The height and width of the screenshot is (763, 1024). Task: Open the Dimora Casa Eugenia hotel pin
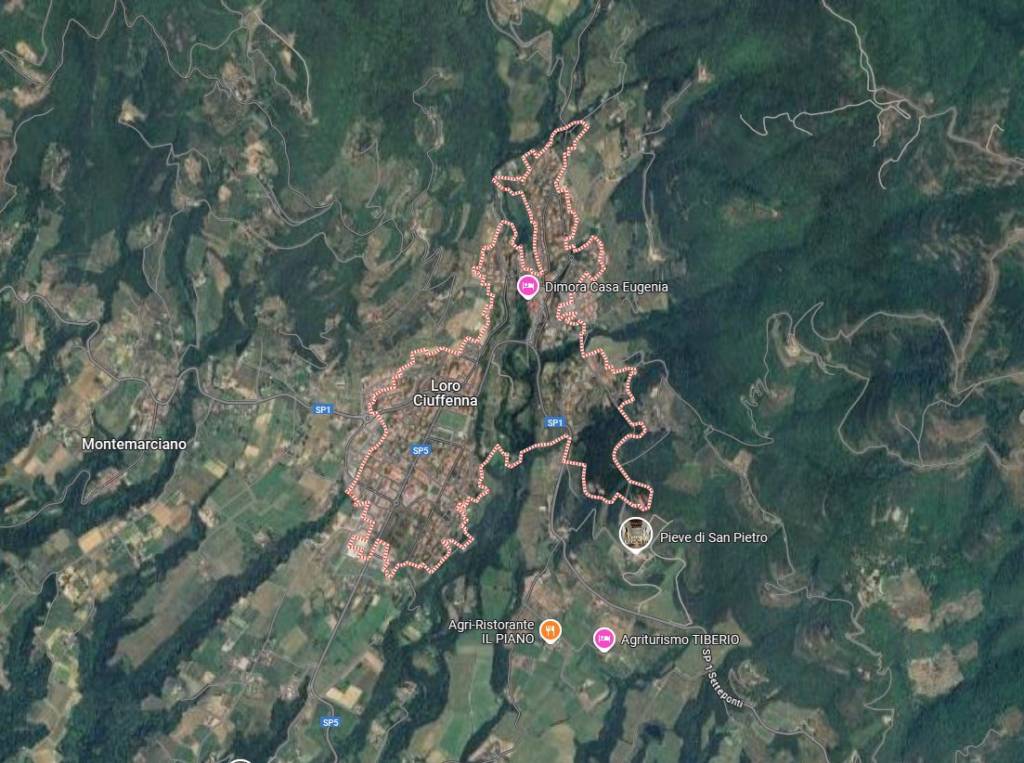[528, 286]
